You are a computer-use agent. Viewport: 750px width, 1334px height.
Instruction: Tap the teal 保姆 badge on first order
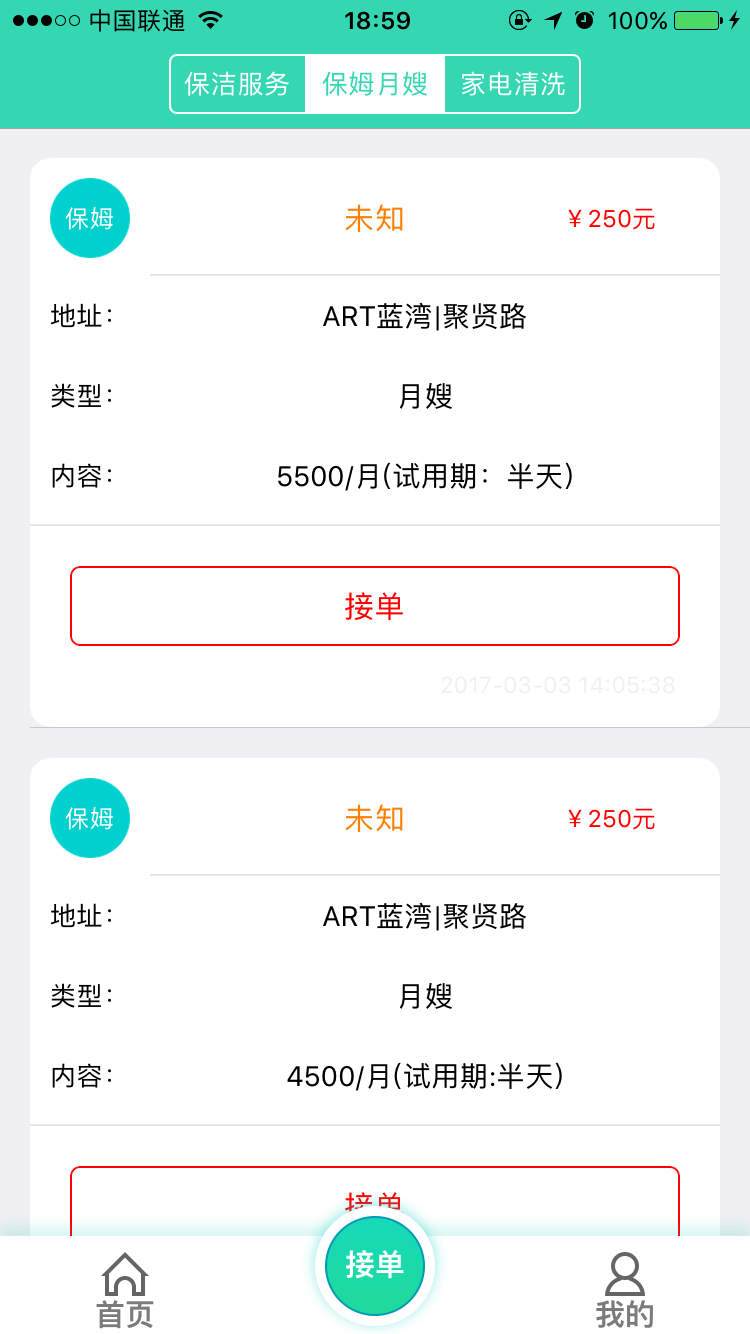coord(90,217)
